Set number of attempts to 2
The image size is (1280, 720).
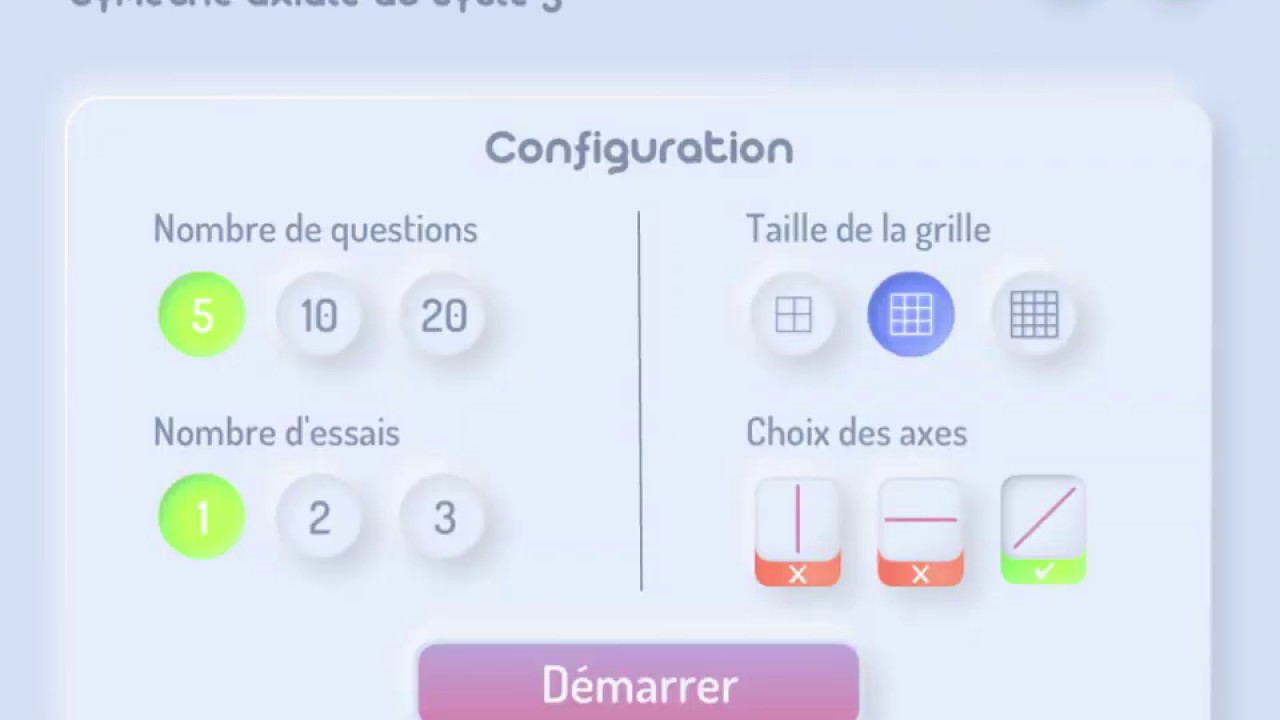click(319, 517)
